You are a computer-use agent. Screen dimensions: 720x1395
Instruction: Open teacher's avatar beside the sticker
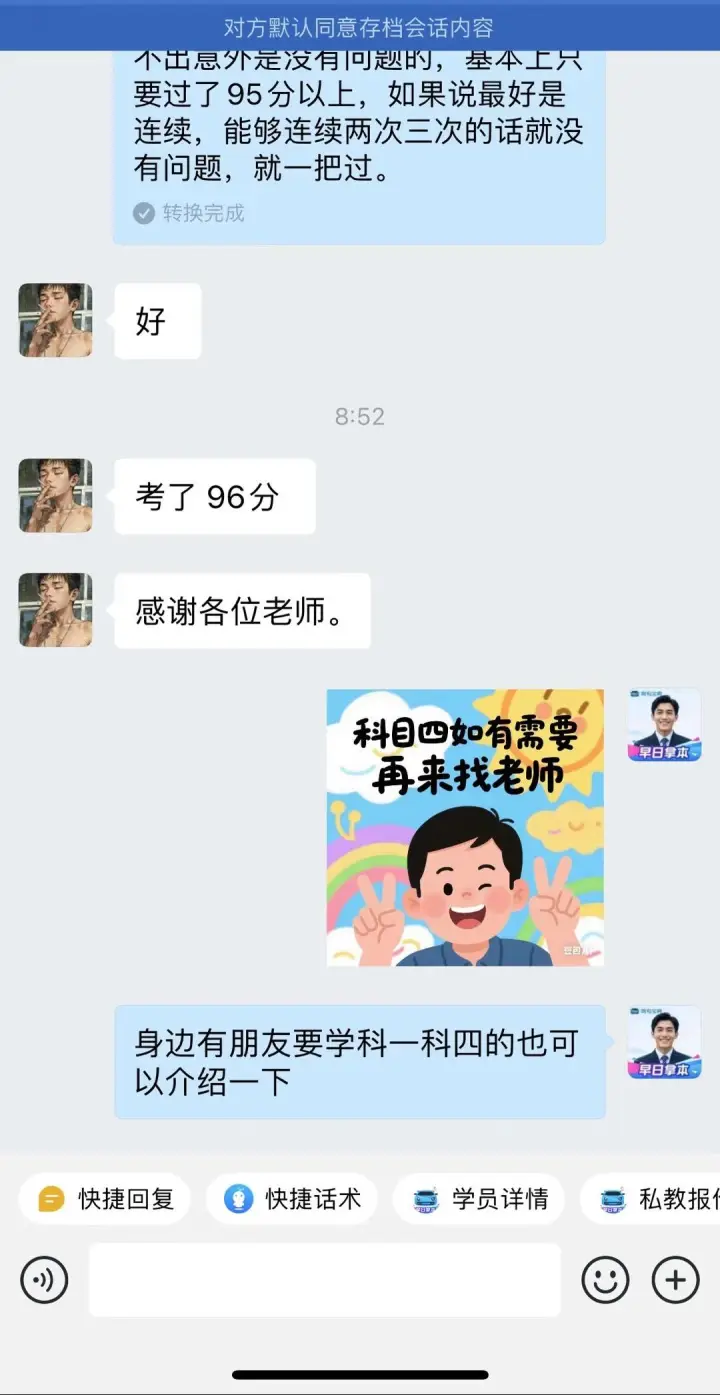tap(664, 725)
